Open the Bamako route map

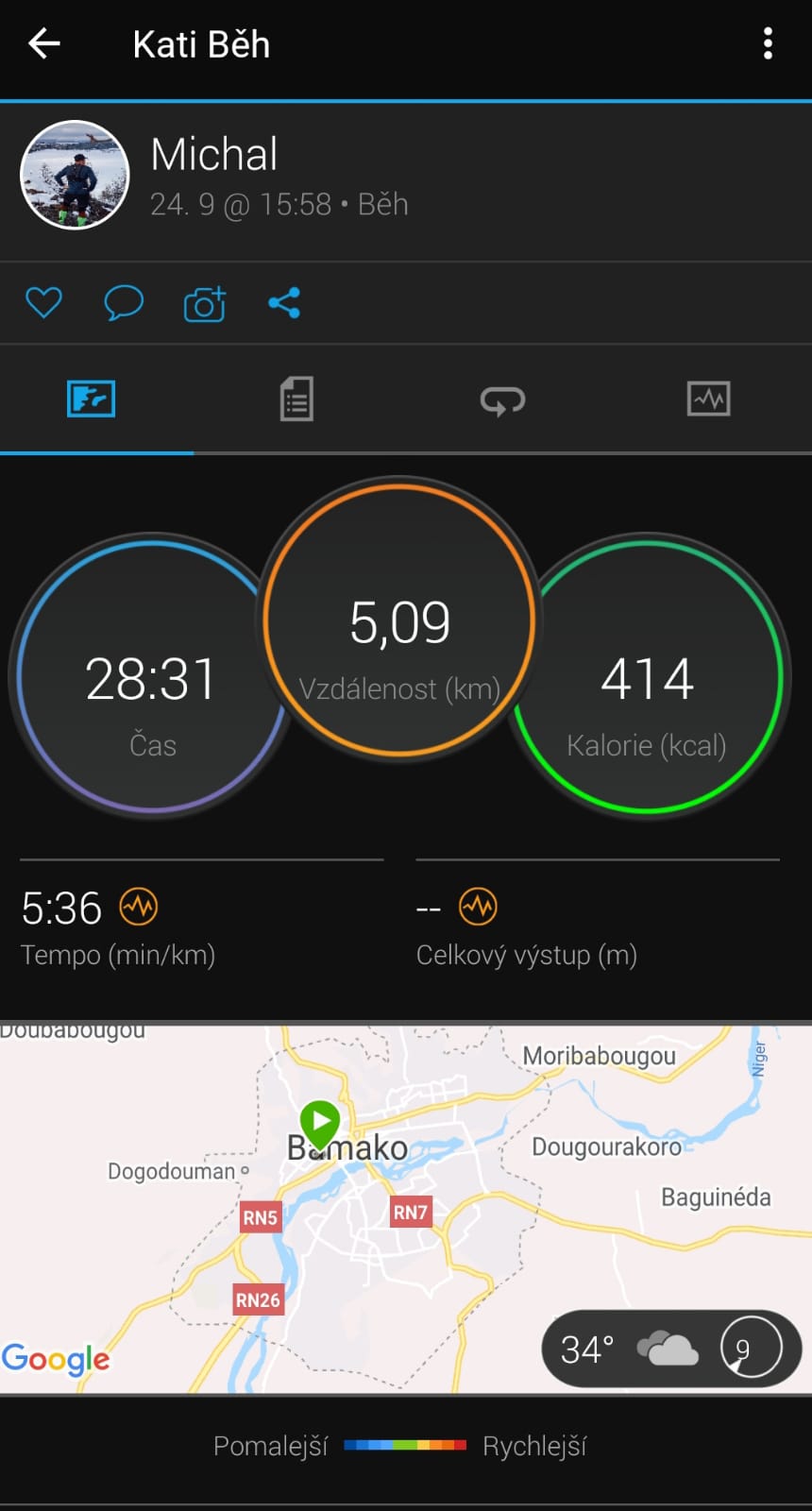[406, 1208]
